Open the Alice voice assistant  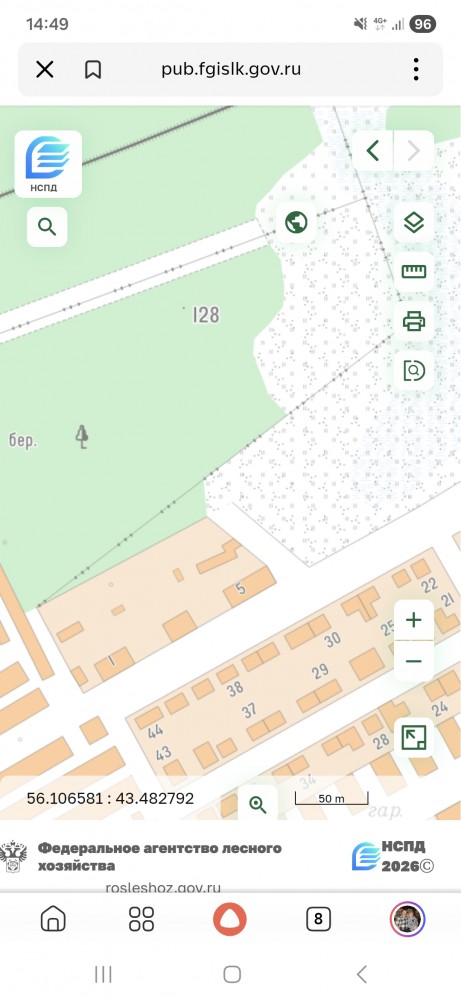[x=230, y=920]
